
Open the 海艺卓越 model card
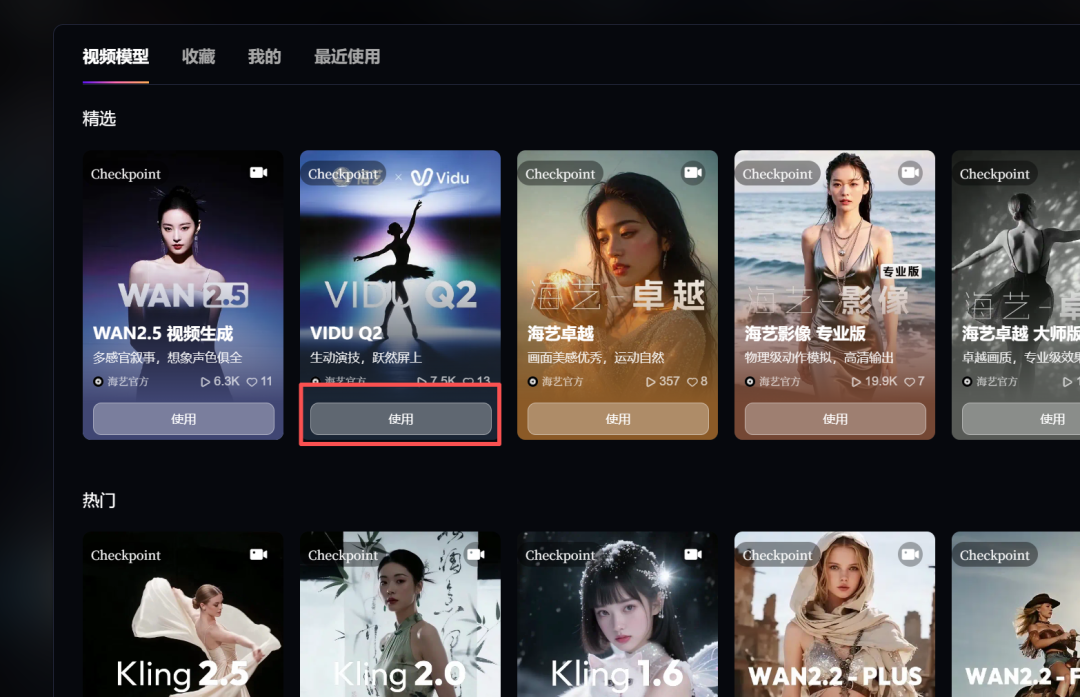point(617,260)
